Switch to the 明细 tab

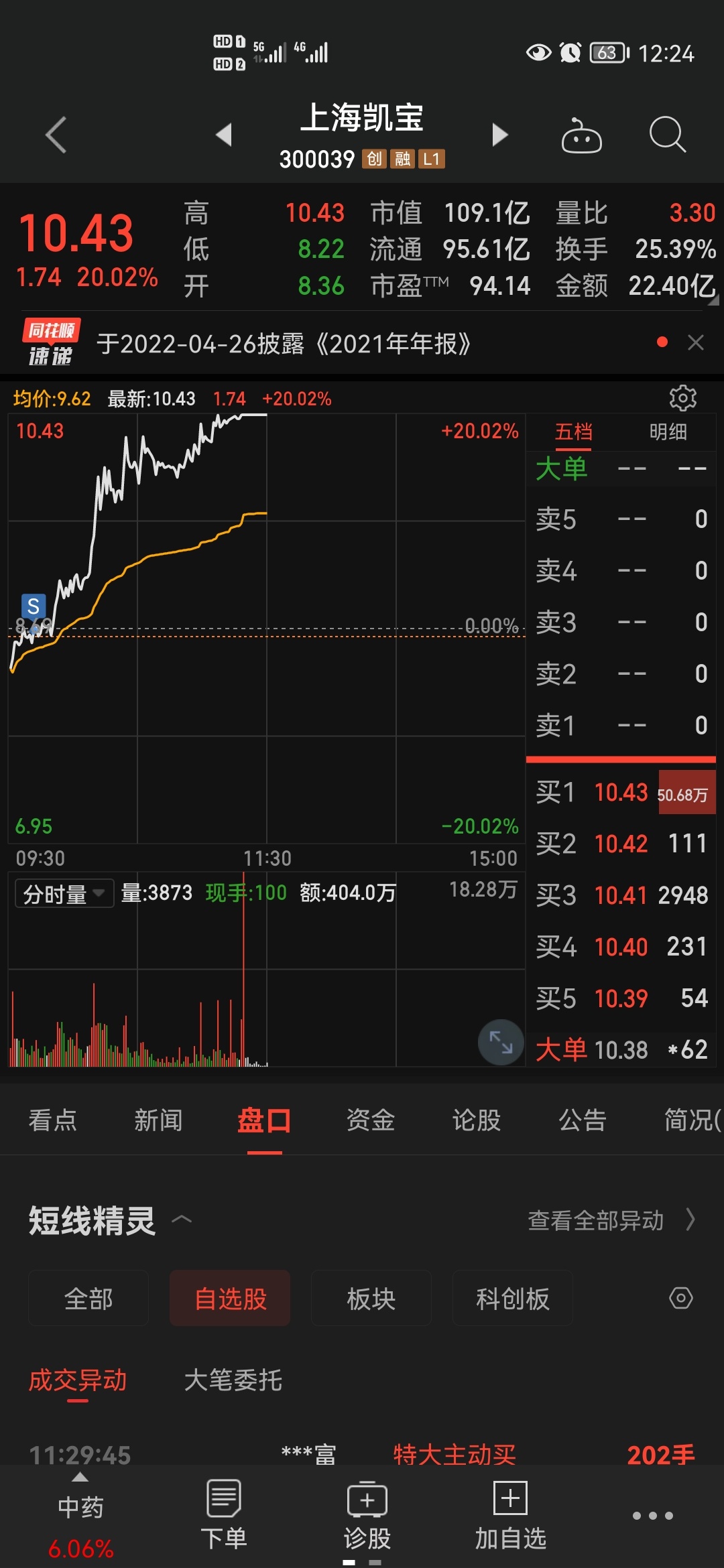coord(668,432)
